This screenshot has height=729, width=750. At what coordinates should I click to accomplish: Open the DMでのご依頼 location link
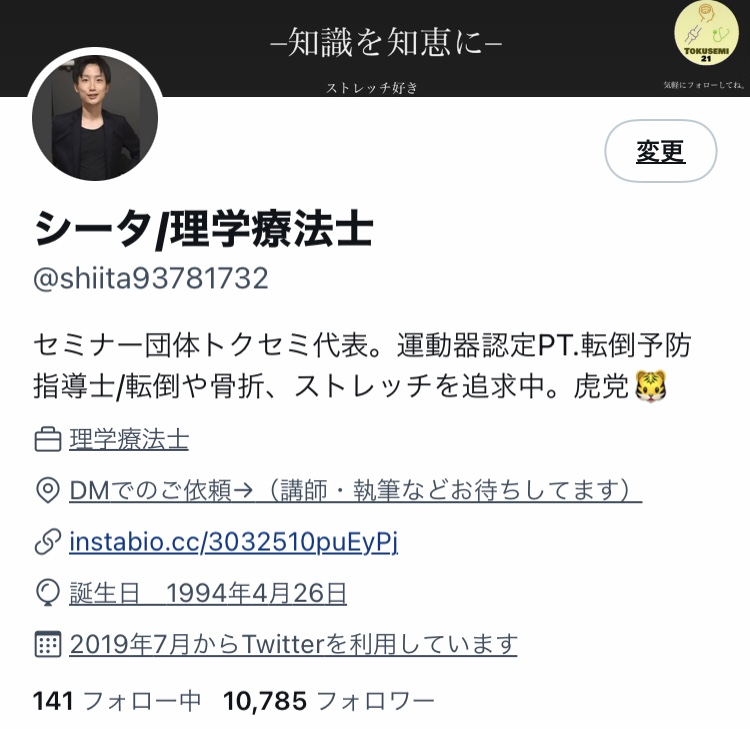355,491
